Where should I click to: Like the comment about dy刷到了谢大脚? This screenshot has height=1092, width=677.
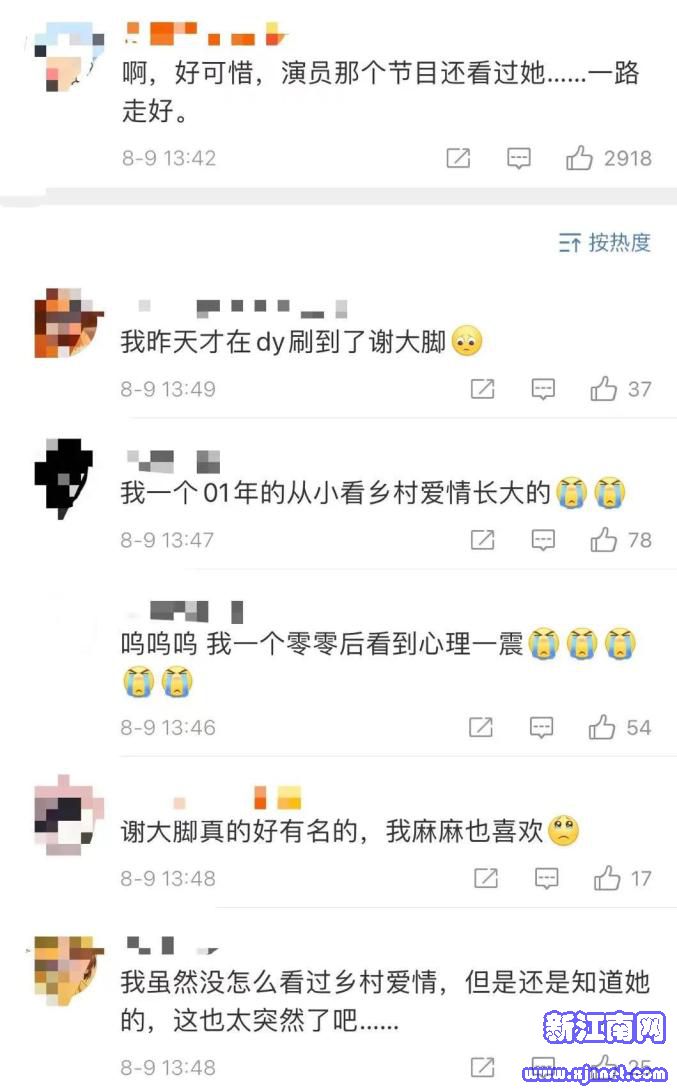(603, 389)
